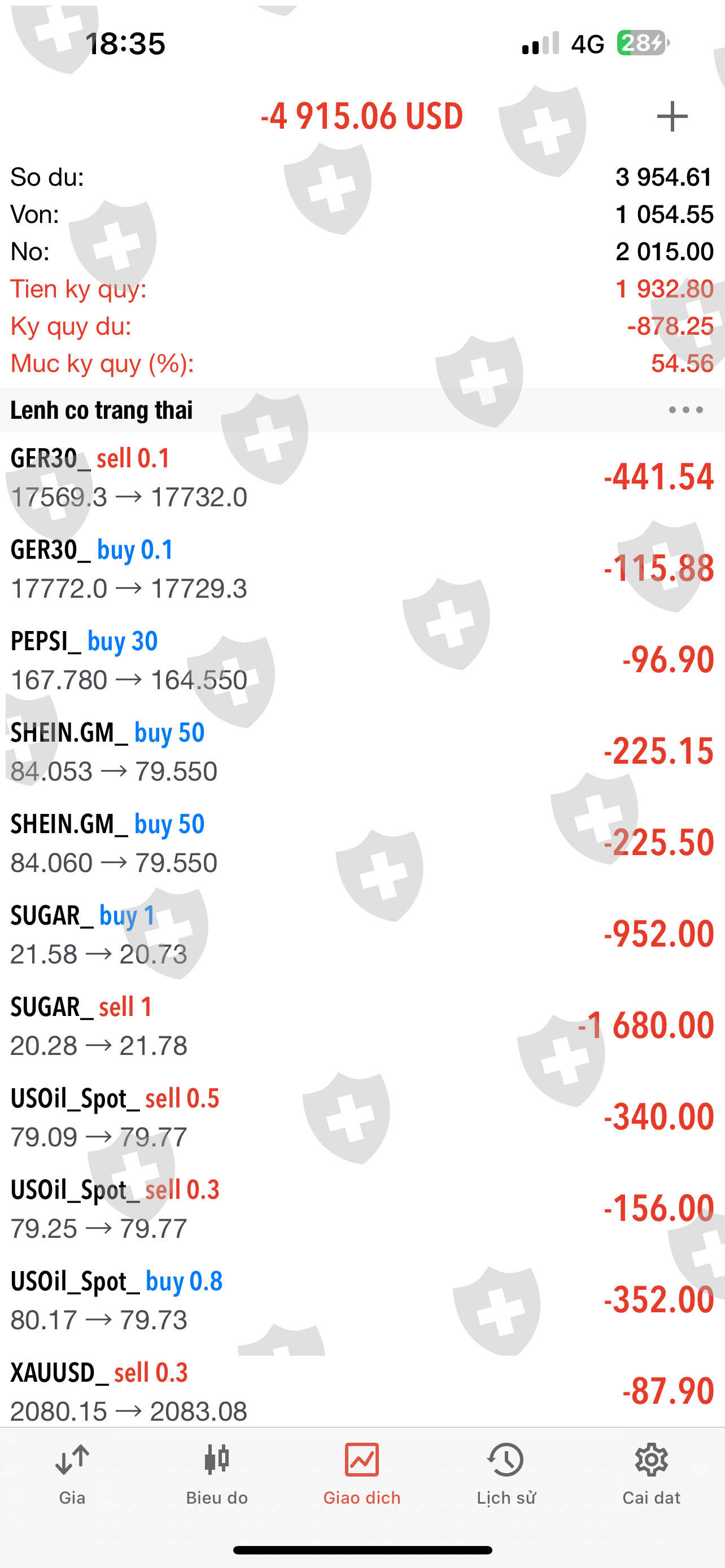Open SHEIN.GM_ buy 50 opened at 84.060
Viewport: 725px width, 1568px height.
click(362, 843)
